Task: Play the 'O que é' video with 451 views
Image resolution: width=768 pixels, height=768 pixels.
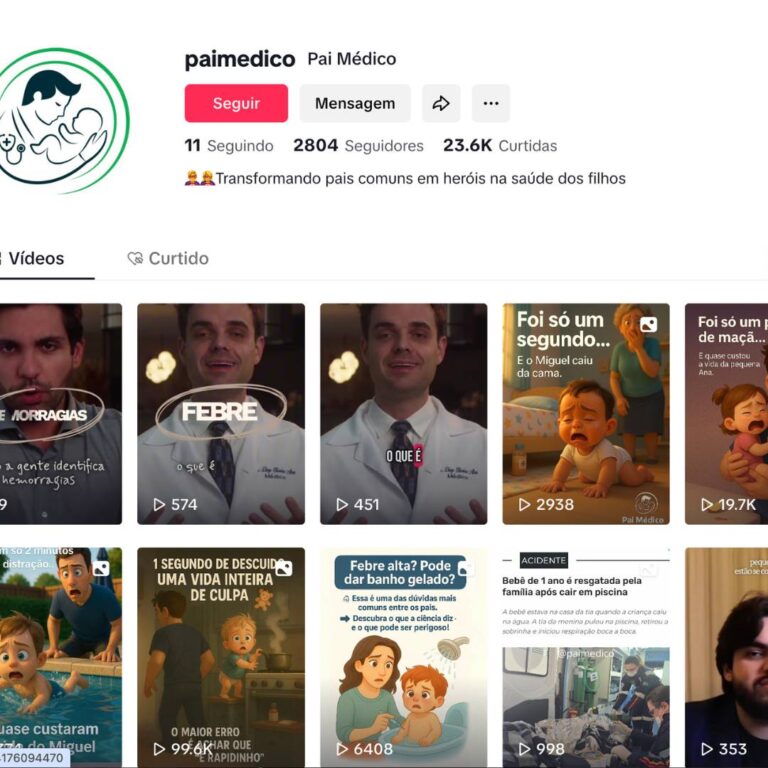Action: [x=403, y=413]
